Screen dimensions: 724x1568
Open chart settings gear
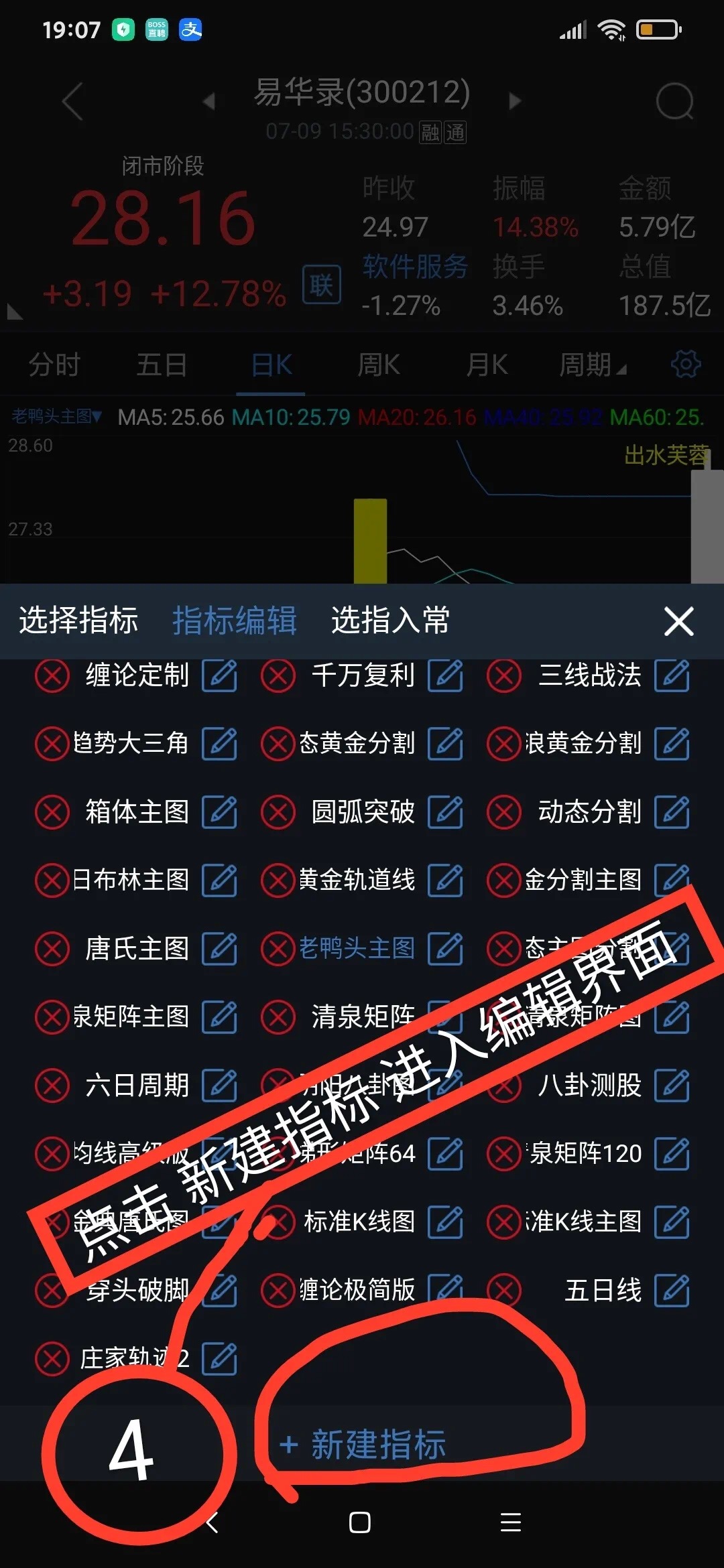coord(686,365)
